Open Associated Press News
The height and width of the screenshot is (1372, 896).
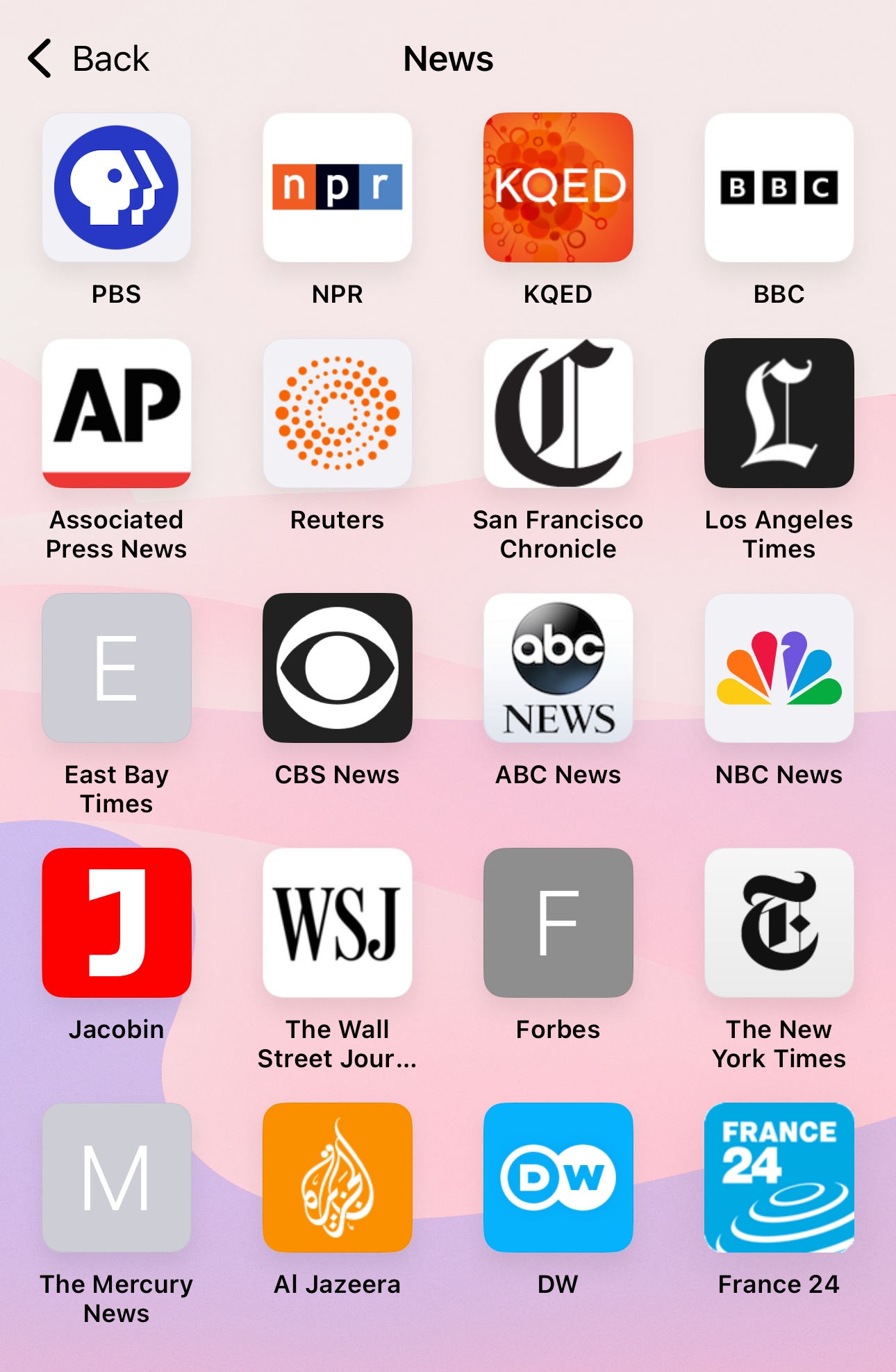(x=117, y=413)
